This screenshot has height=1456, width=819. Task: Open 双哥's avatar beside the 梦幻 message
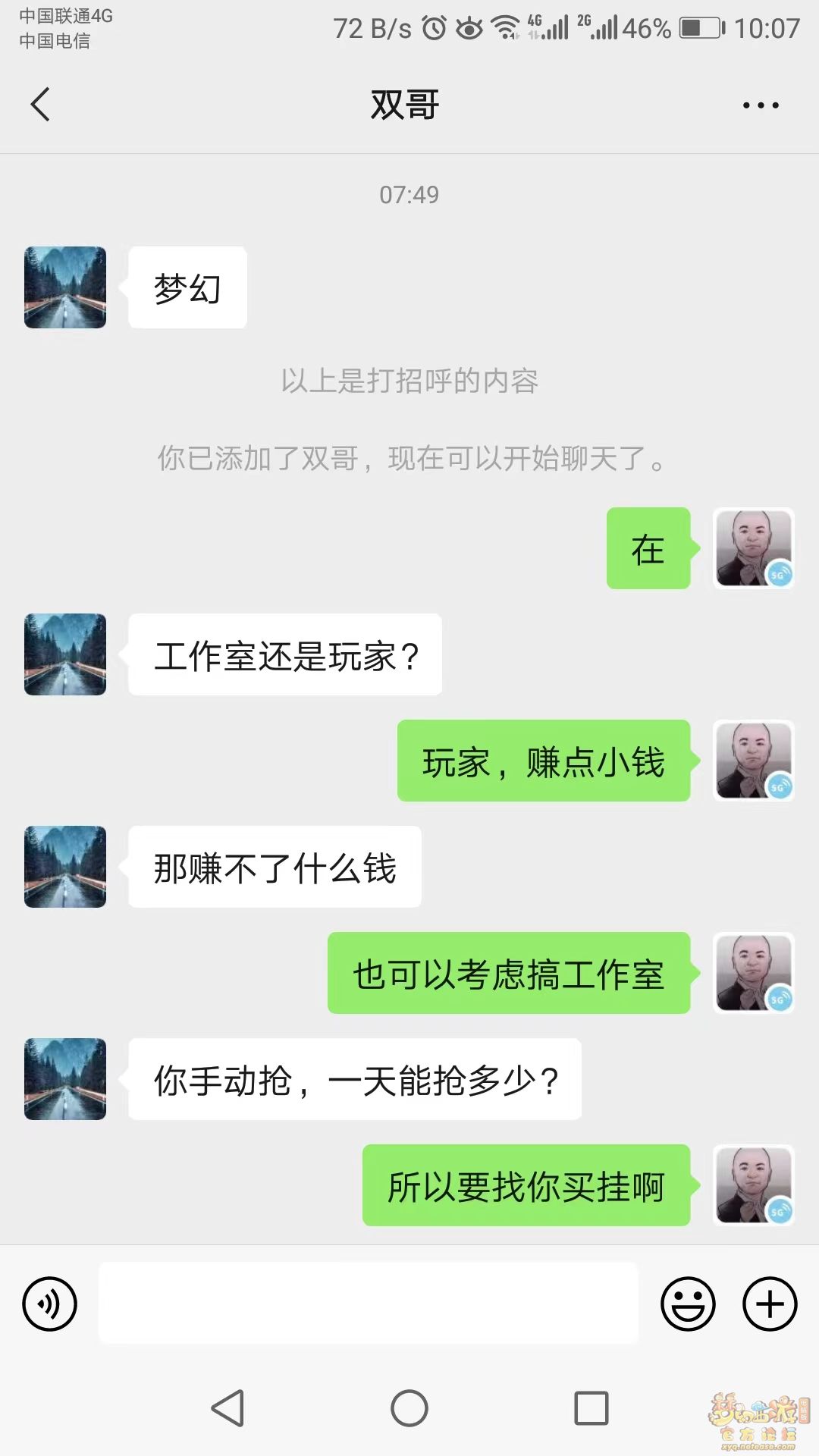[65, 287]
